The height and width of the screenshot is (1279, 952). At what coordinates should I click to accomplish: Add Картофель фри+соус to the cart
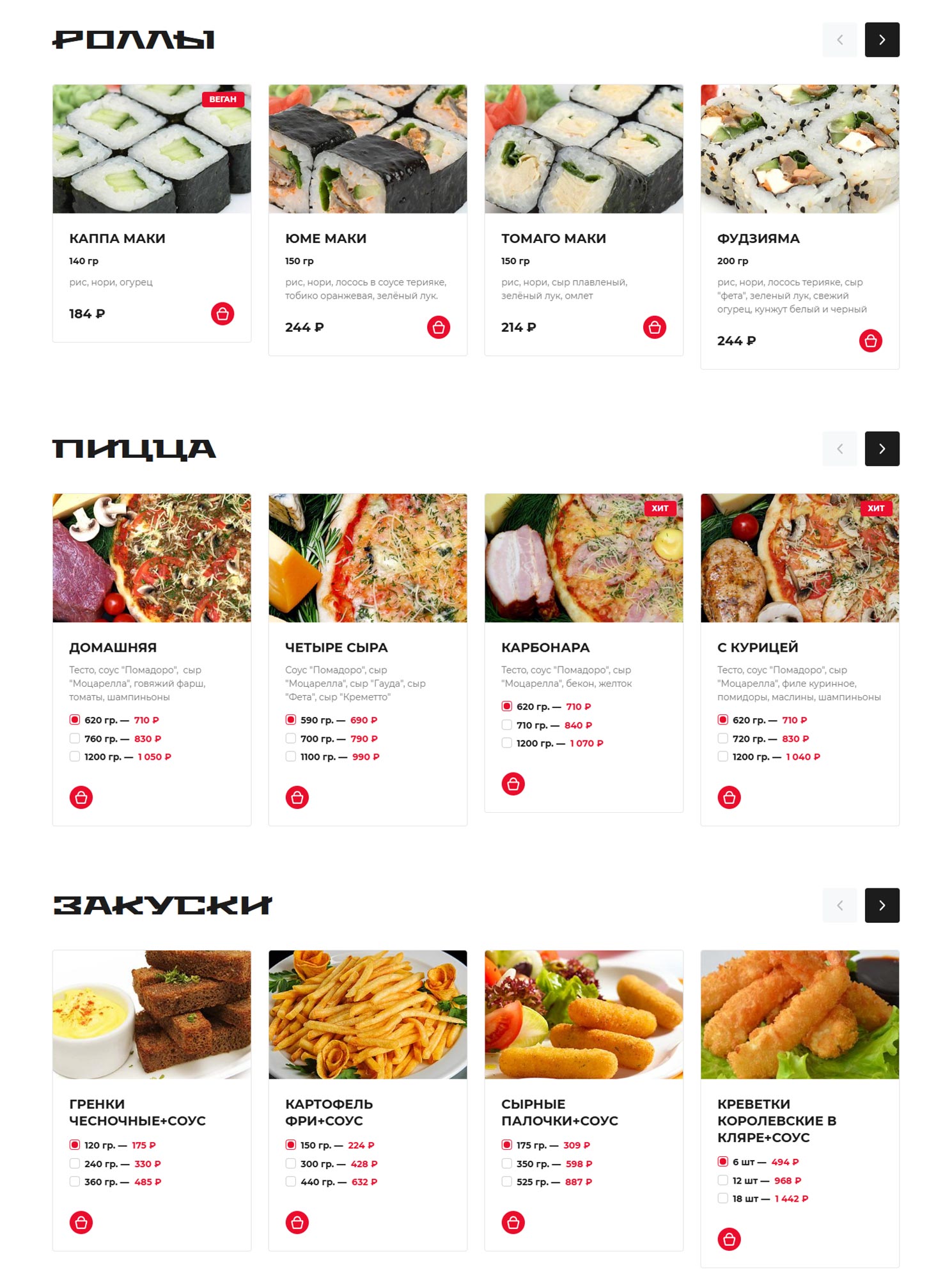[x=297, y=1223]
